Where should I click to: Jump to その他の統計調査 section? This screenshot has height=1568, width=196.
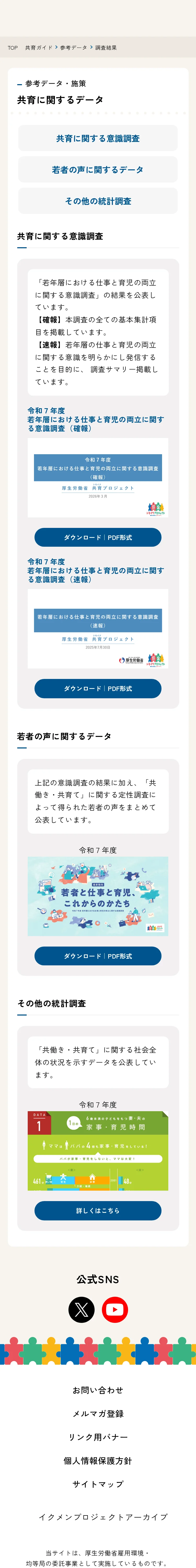(x=98, y=201)
